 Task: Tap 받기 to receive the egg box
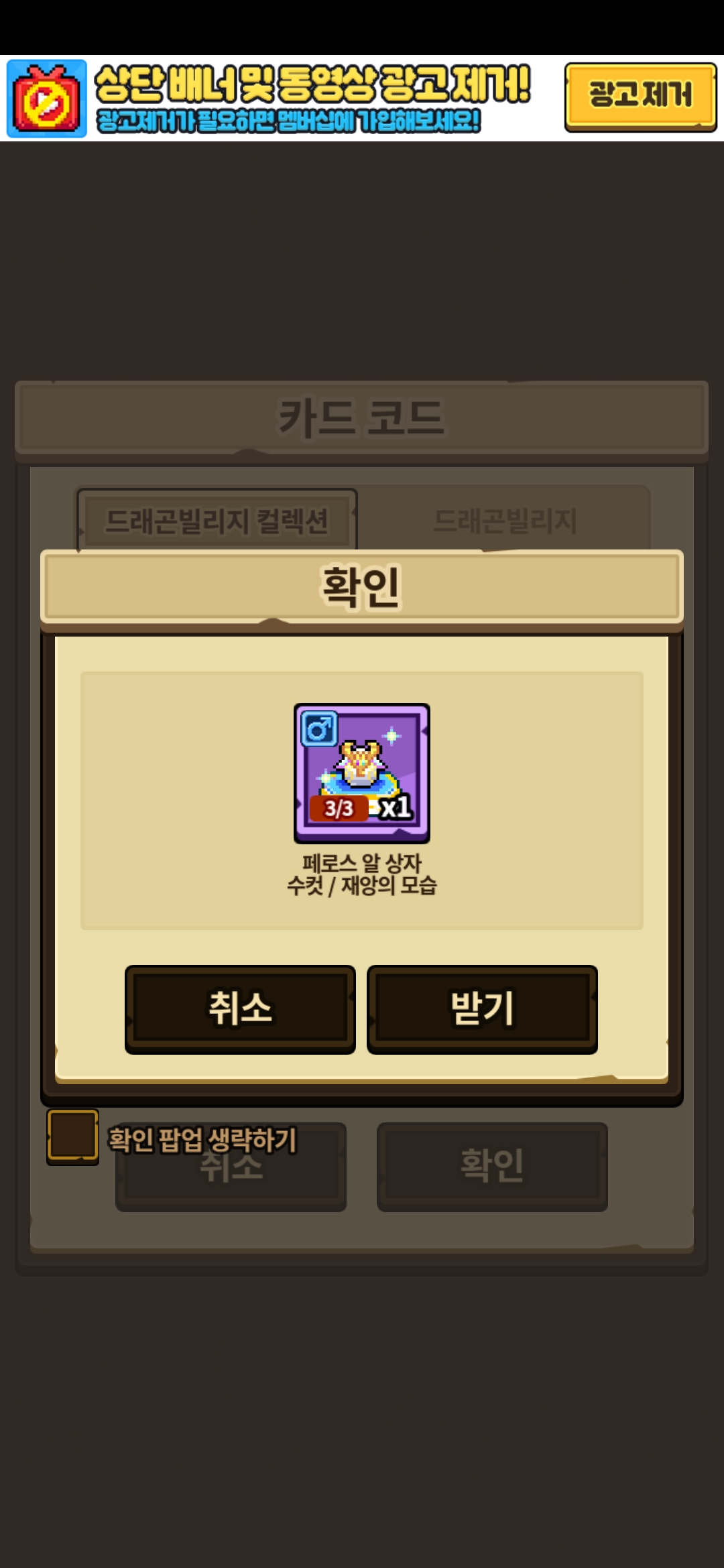482,1008
